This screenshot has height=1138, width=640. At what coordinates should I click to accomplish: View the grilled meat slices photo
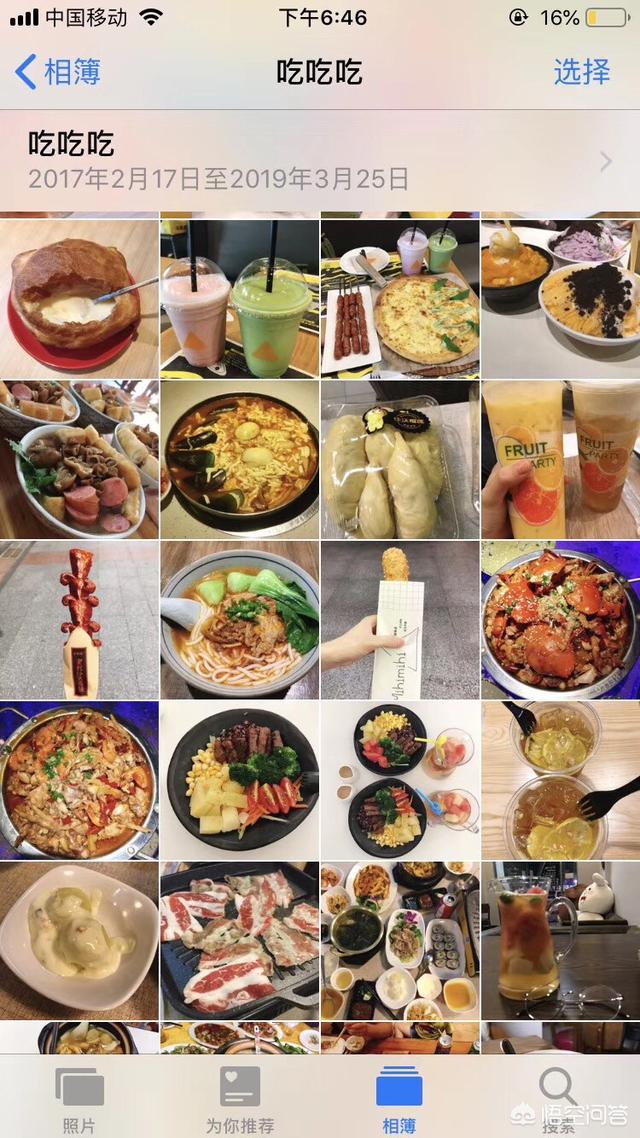[239, 940]
